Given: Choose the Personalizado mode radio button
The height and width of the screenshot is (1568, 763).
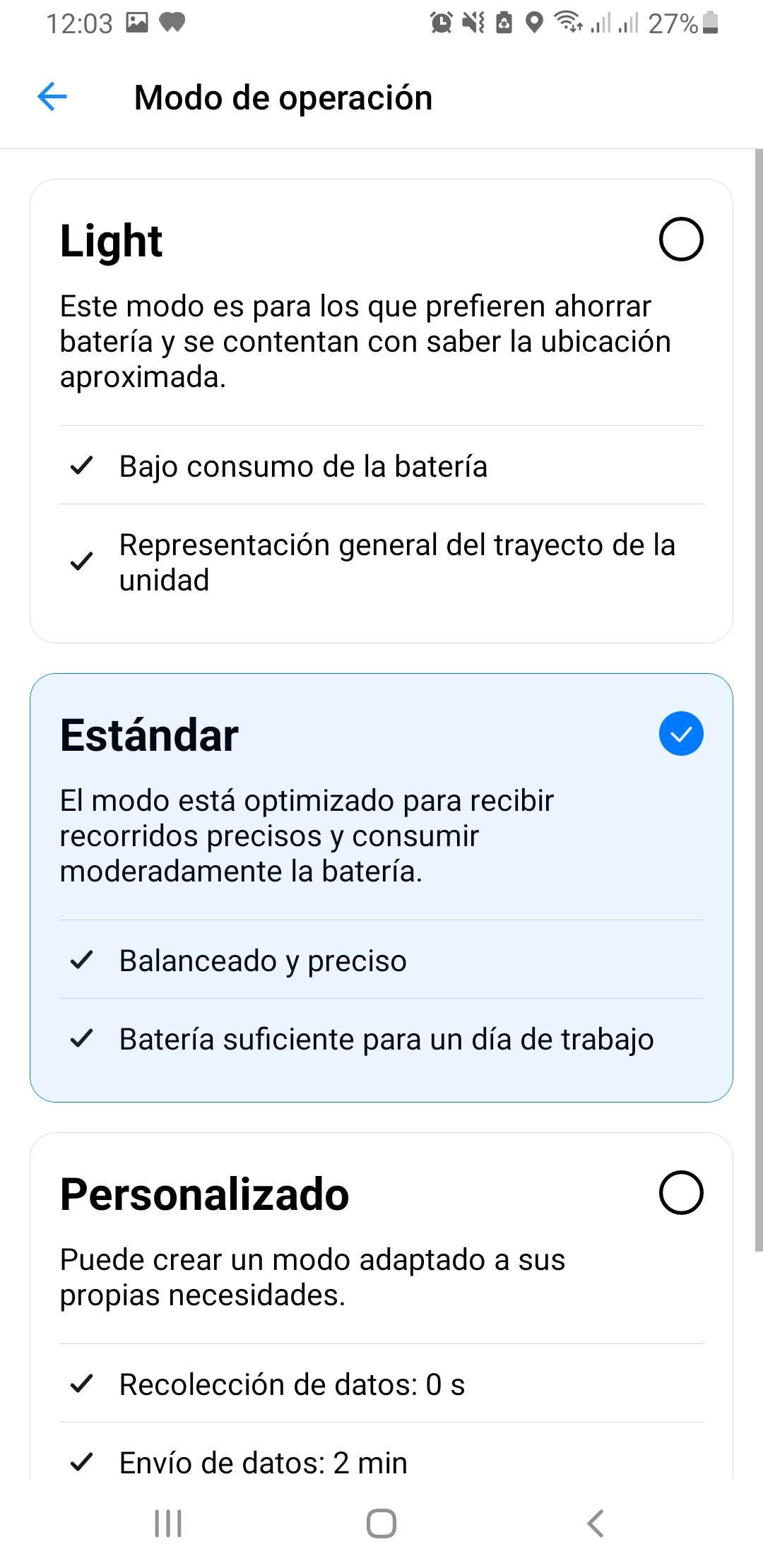Looking at the screenshot, I should (x=681, y=1193).
